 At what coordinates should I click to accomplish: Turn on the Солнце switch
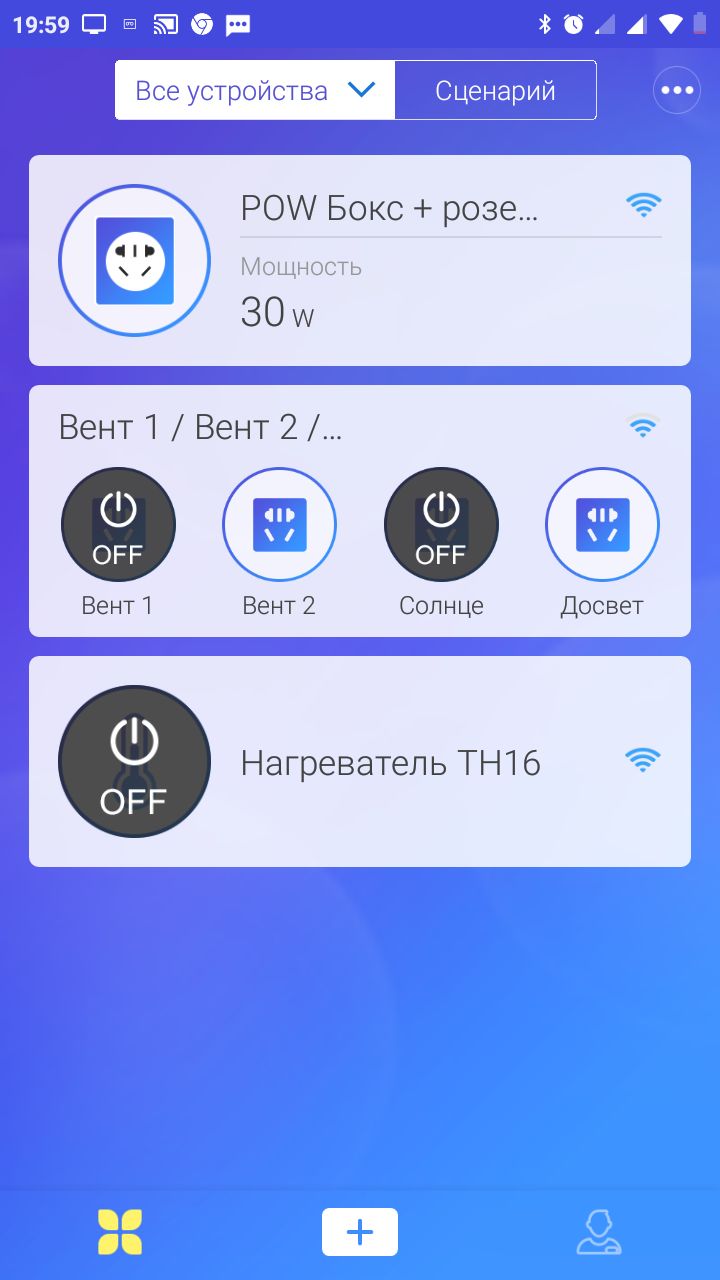441,525
